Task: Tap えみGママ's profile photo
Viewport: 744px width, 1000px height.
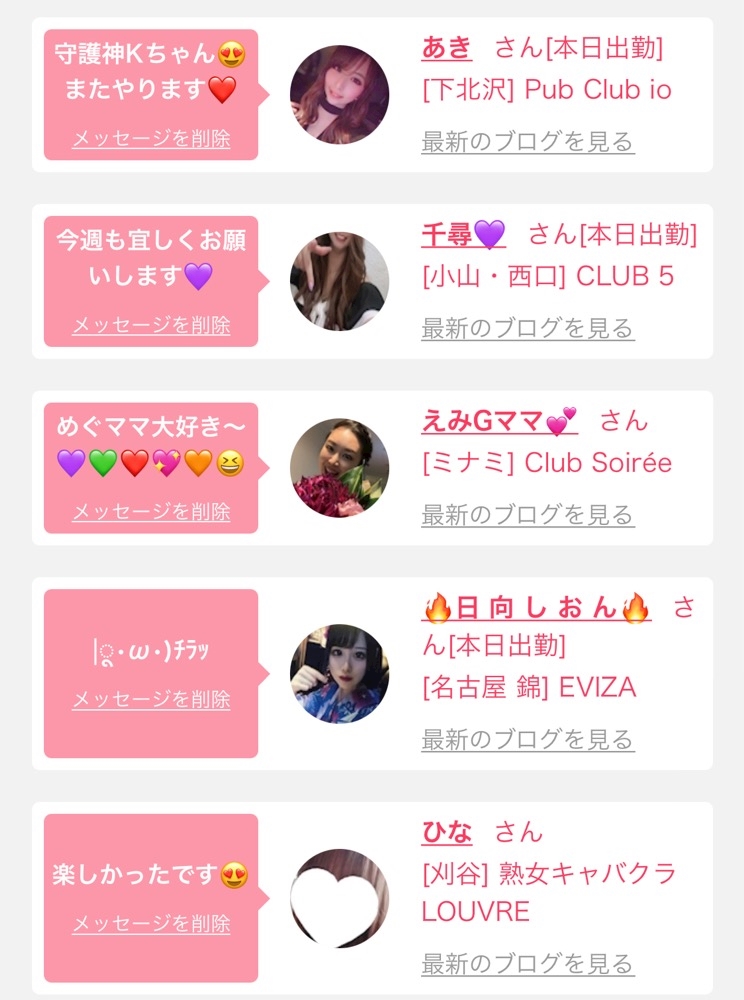Action: coord(339,468)
